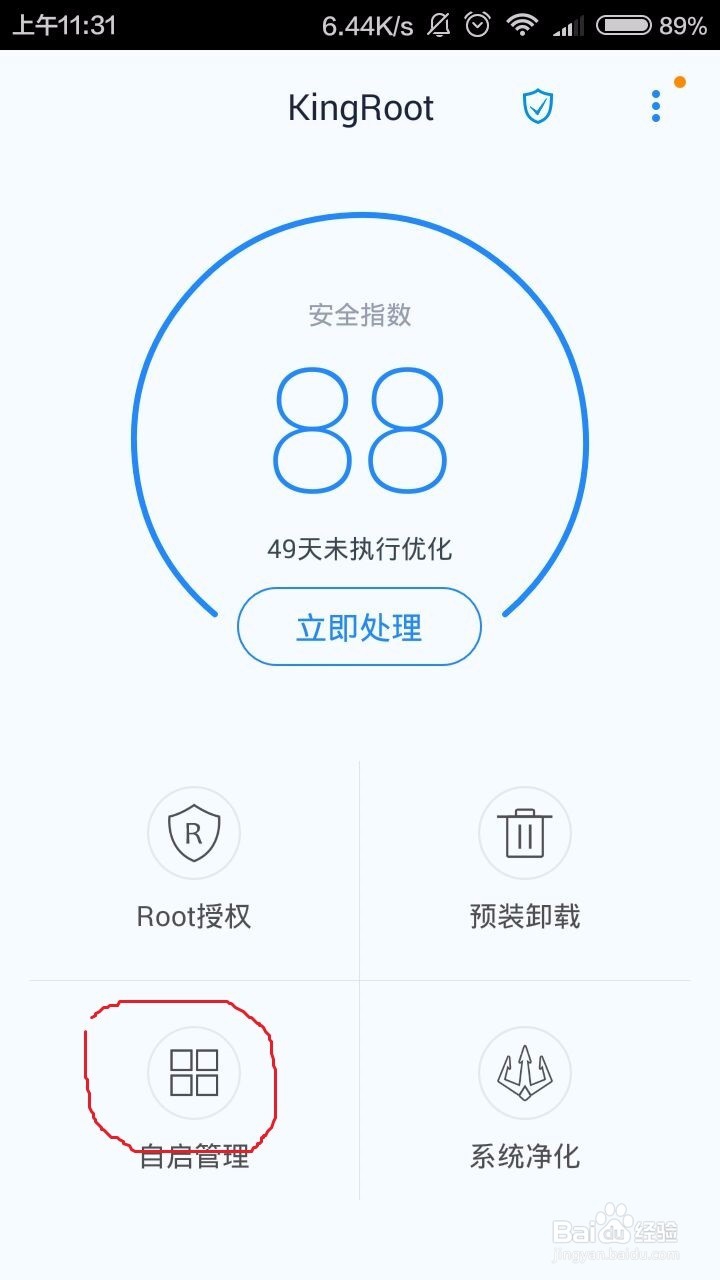The width and height of the screenshot is (720, 1280).
Task: Open Root授权 management
Action: coord(194,861)
